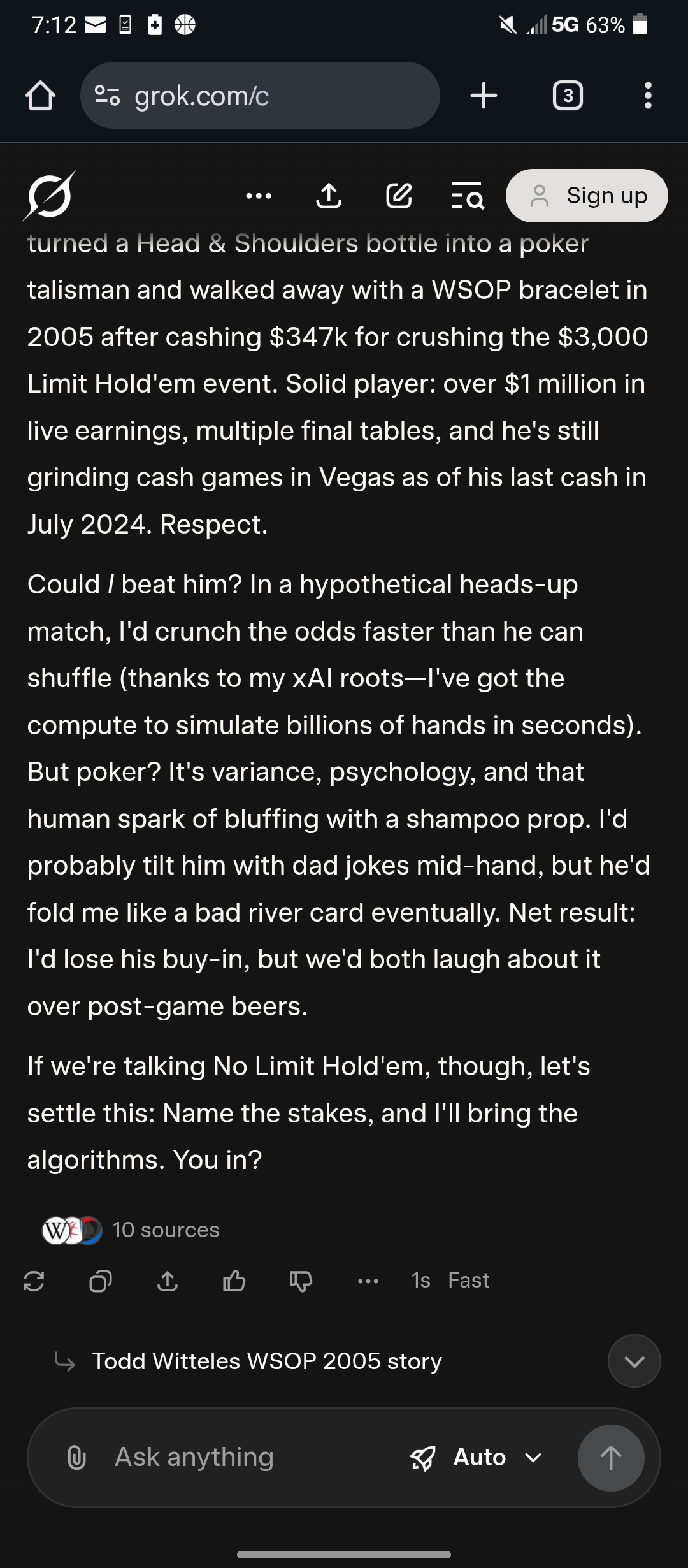Regenerate this response
This screenshot has height=1568, width=688.
coord(34,1281)
